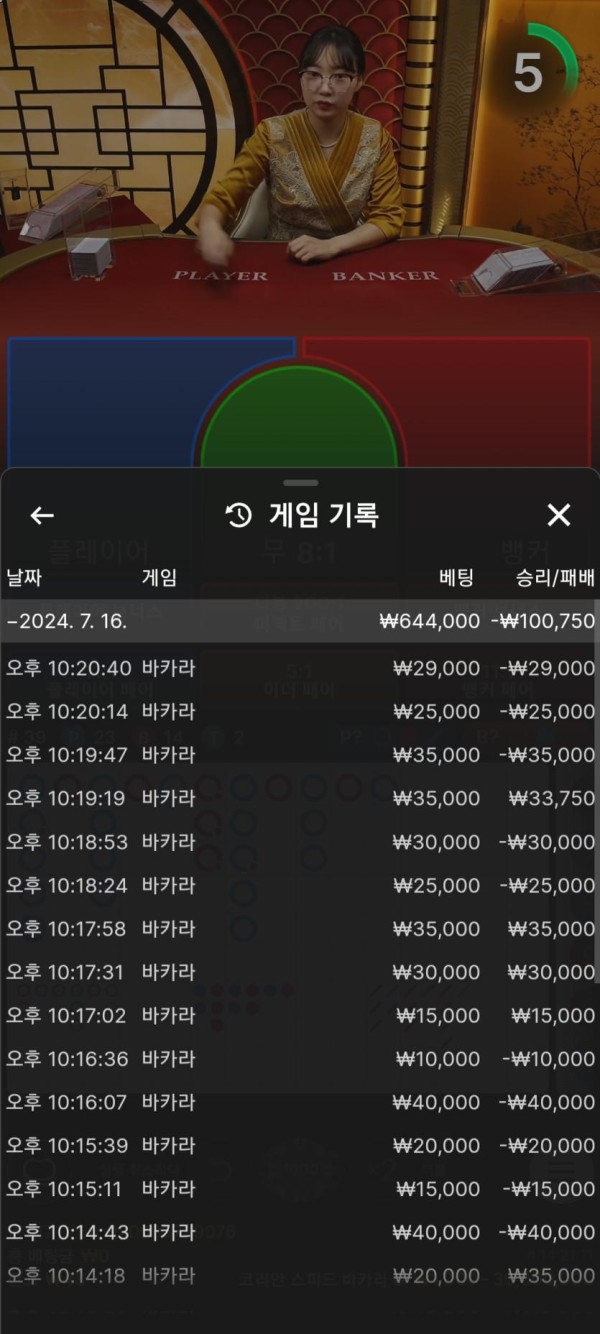Open the 오후 10:15:39 바카라 record

(300, 1146)
